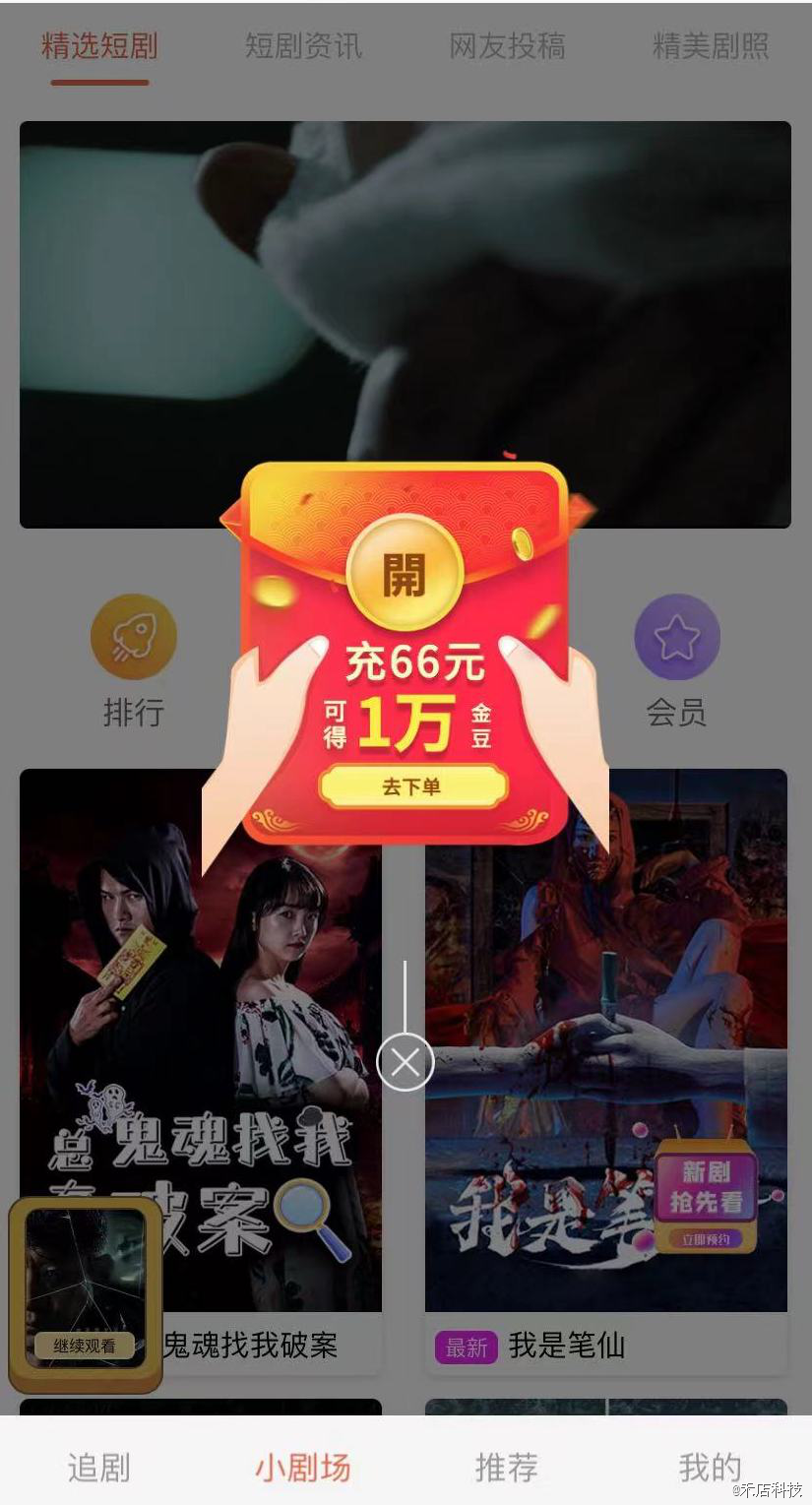The width and height of the screenshot is (812, 1505).
Task: Select the 小剧场 bottom tab
Action: click(x=302, y=1468)
